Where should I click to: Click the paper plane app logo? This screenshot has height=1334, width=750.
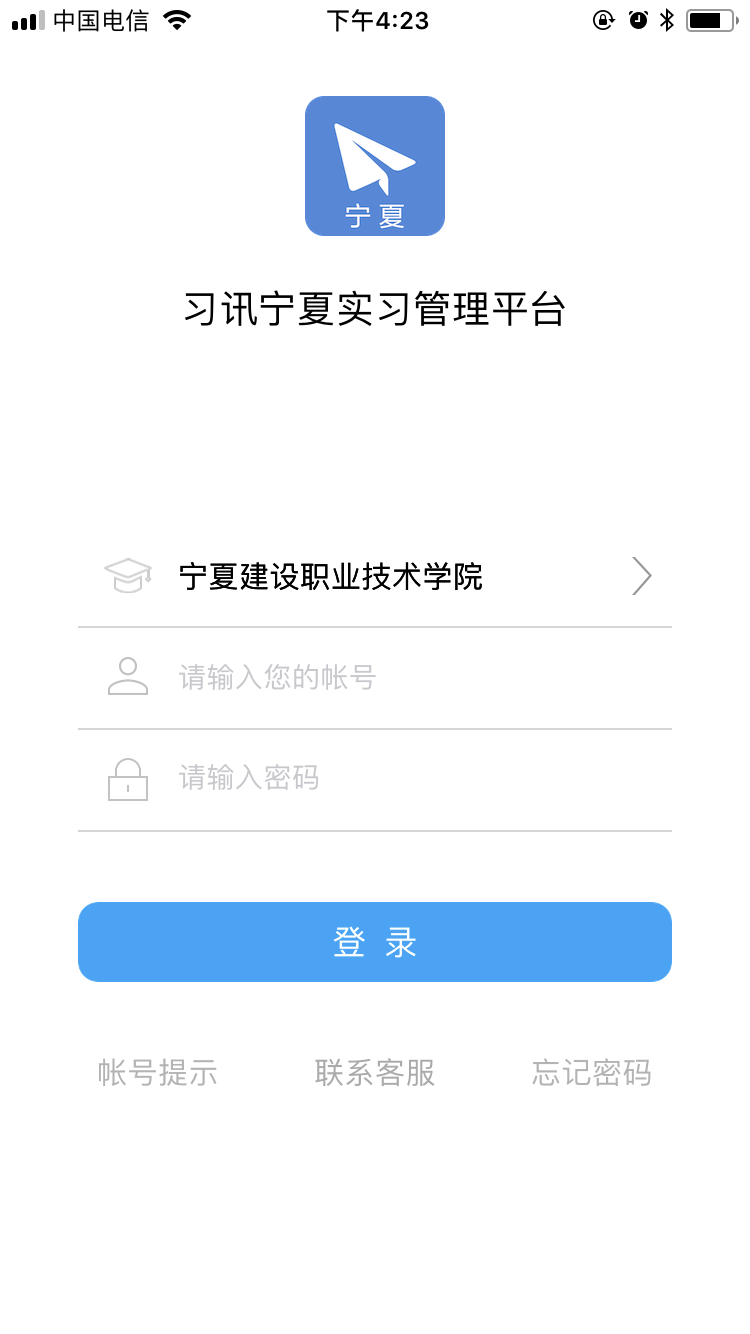pos(375,165)
